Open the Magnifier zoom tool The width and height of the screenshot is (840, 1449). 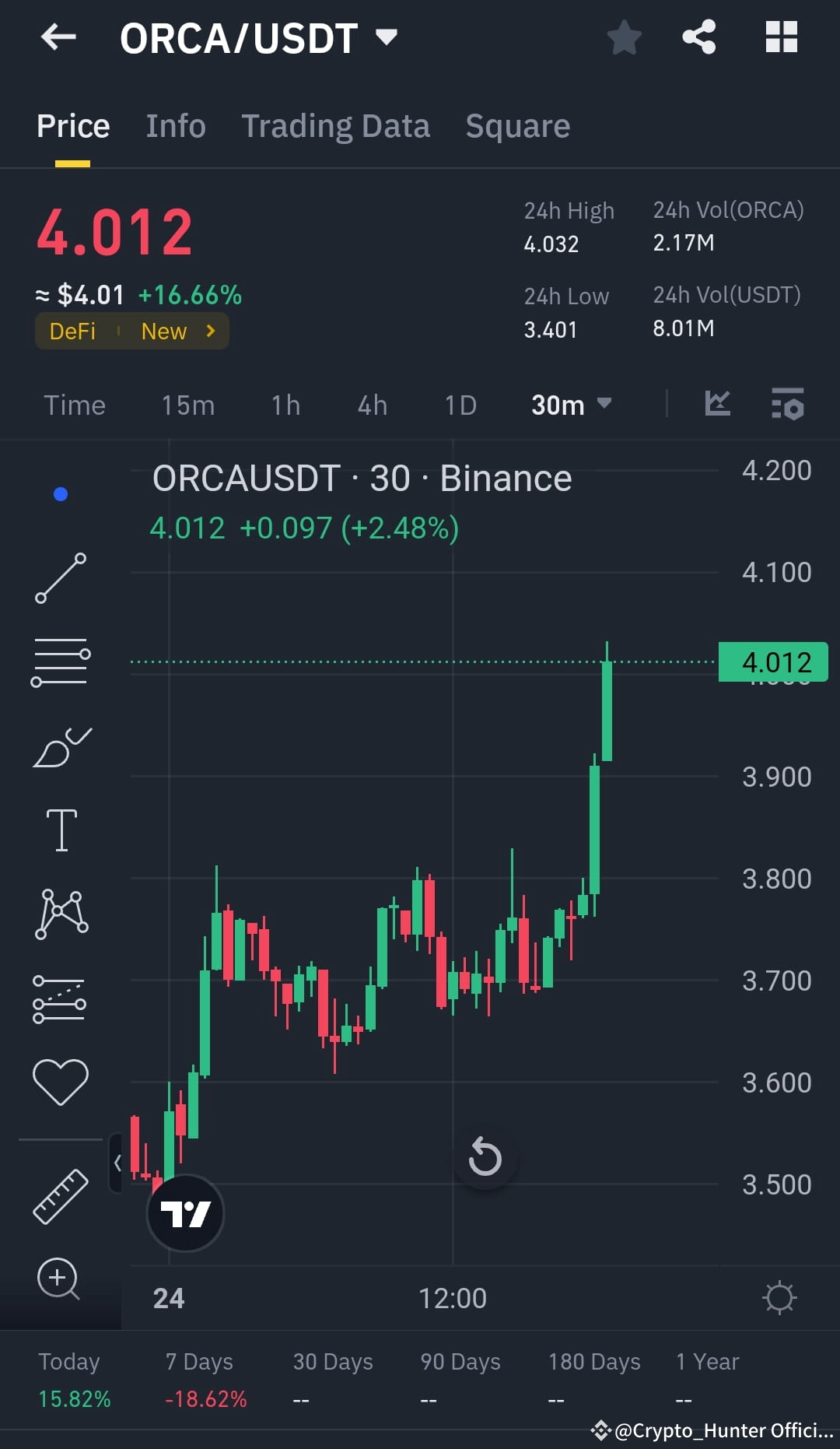pyautogui.click(x=61, y=1280)
